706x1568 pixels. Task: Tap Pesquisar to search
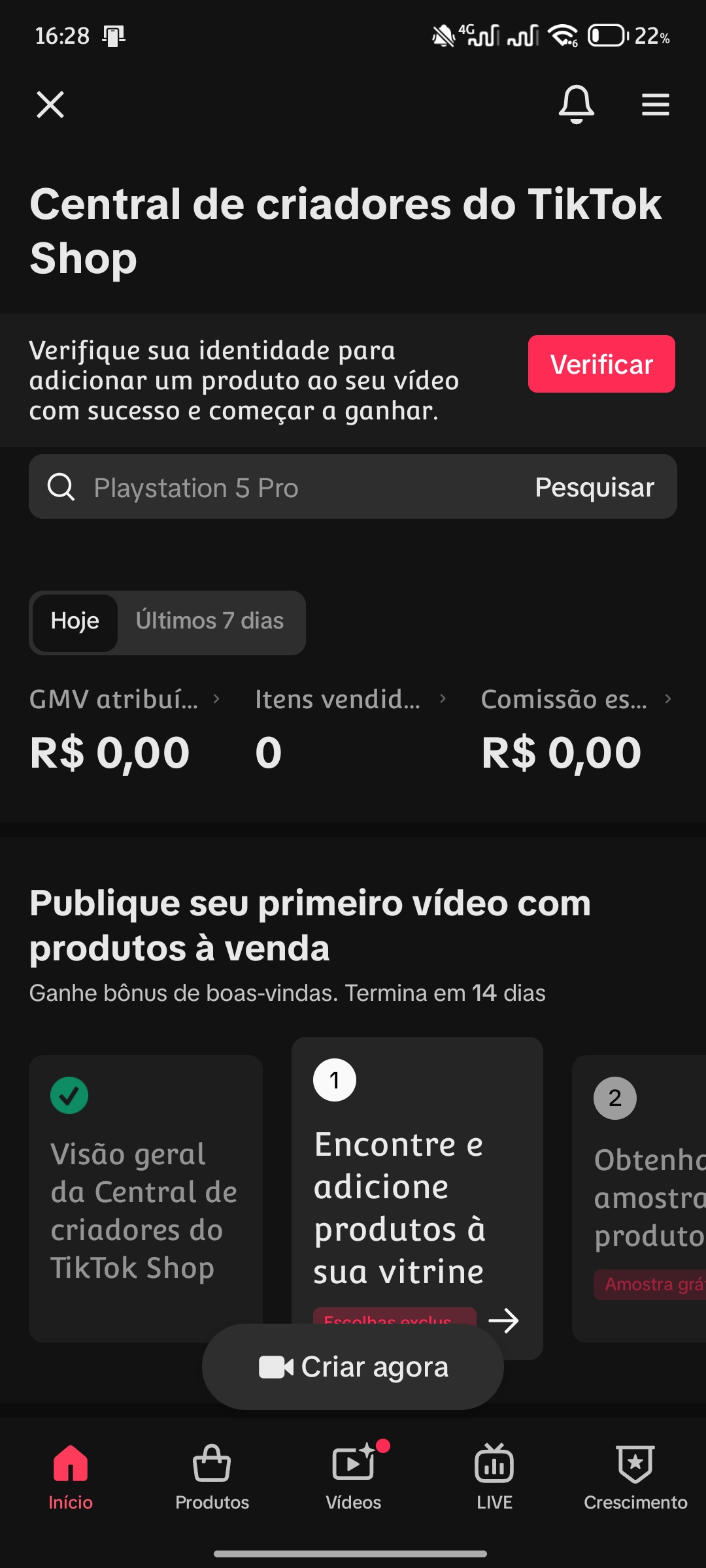(594, 487)
